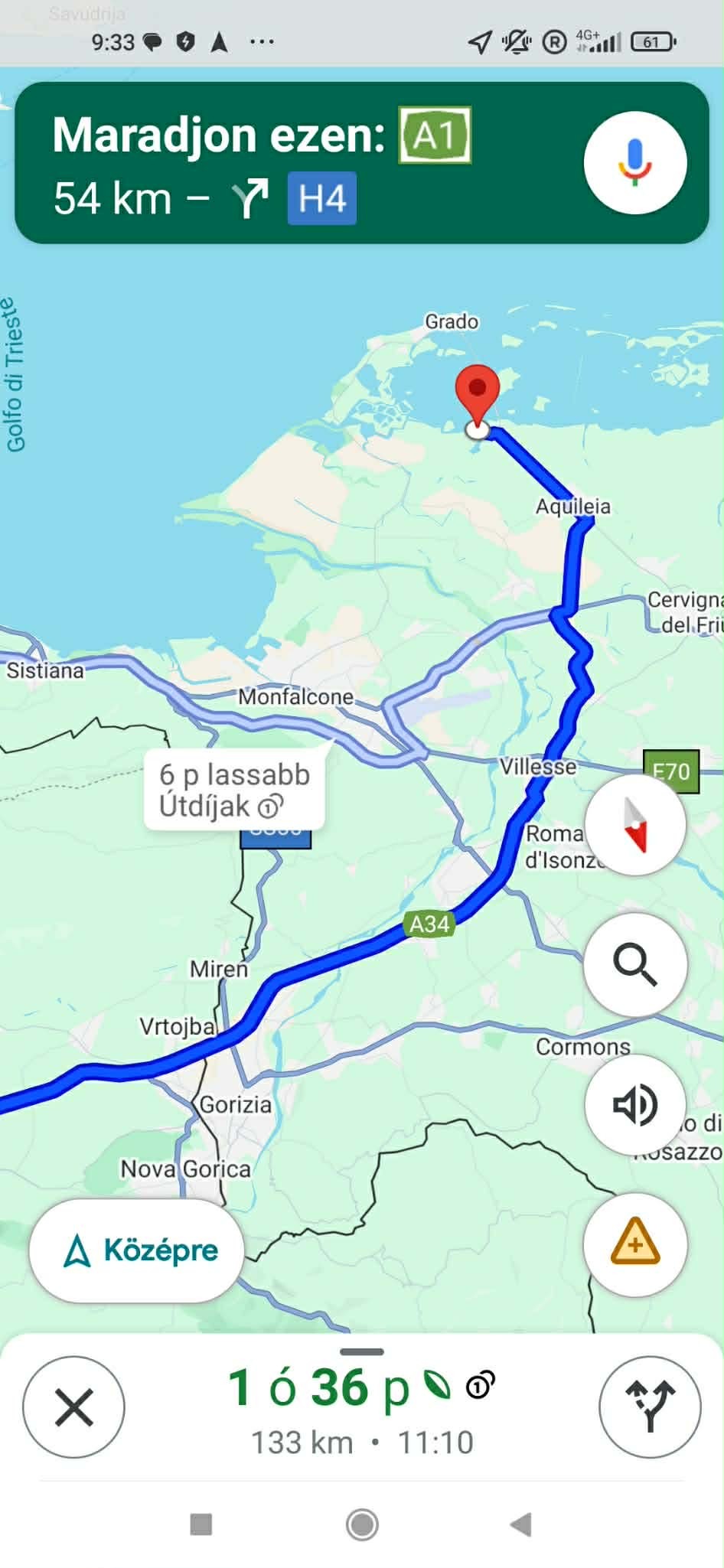Close navigation with the X button
Viewport: 724px width, 1568px height.
coord(73,1407)
